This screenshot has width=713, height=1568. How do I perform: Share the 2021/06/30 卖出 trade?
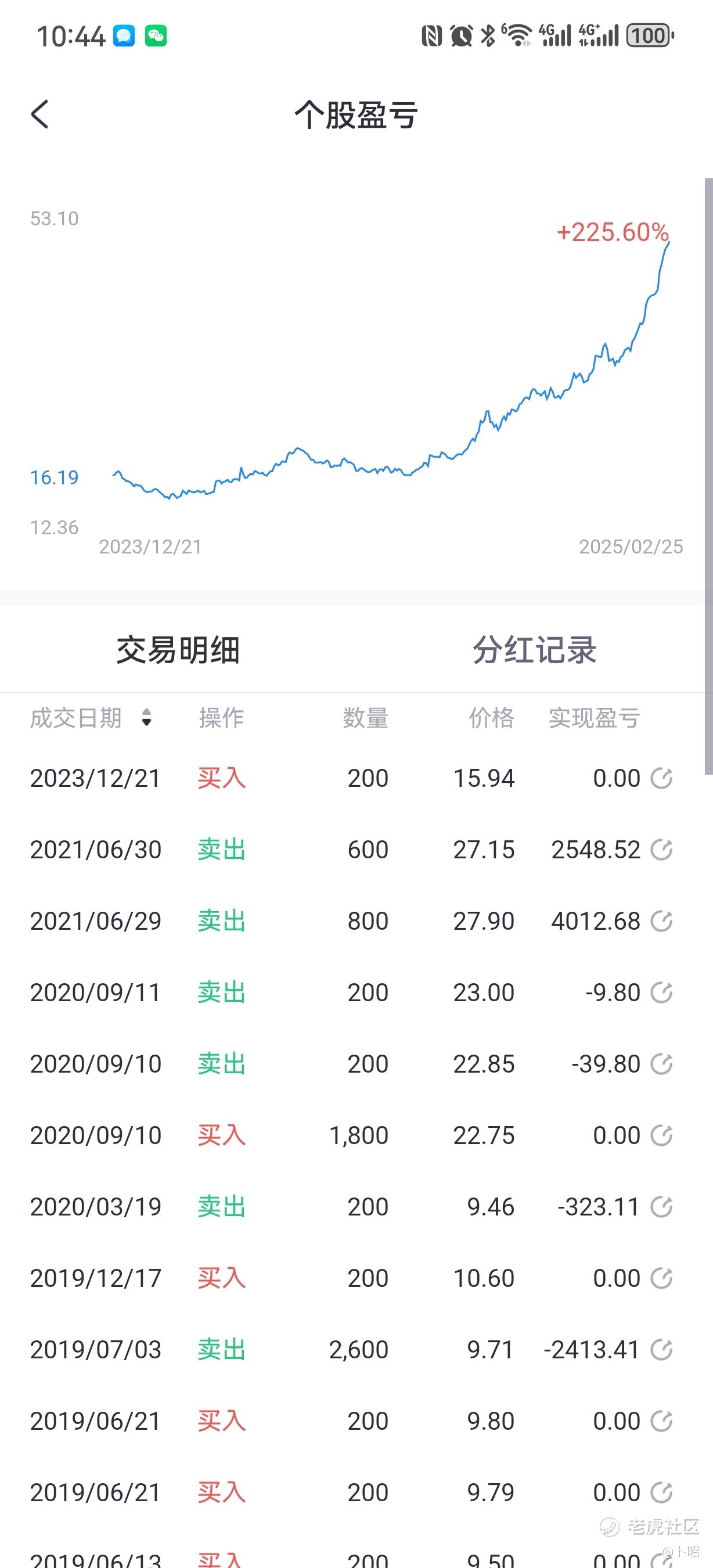coord(661,849)
